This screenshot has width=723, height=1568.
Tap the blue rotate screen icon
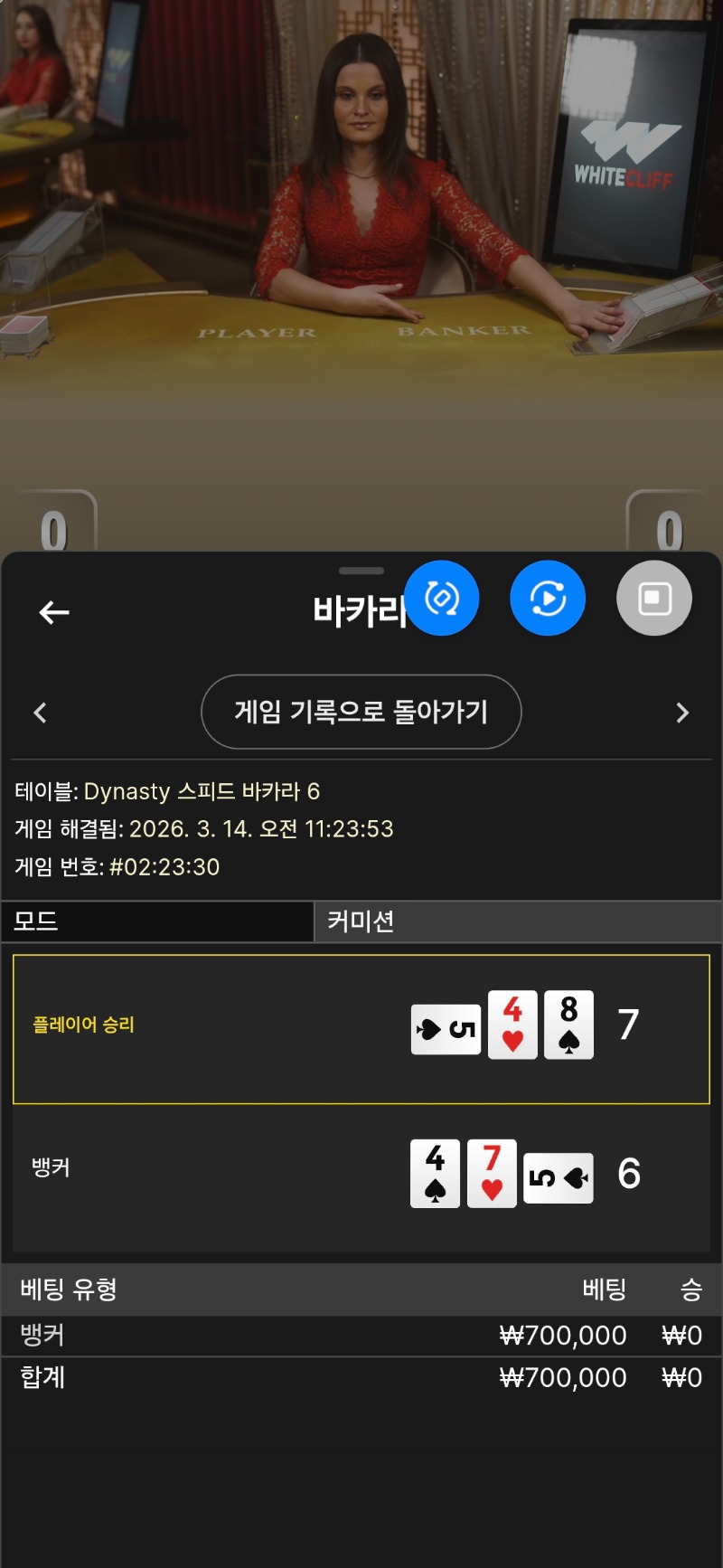[442, 598]
